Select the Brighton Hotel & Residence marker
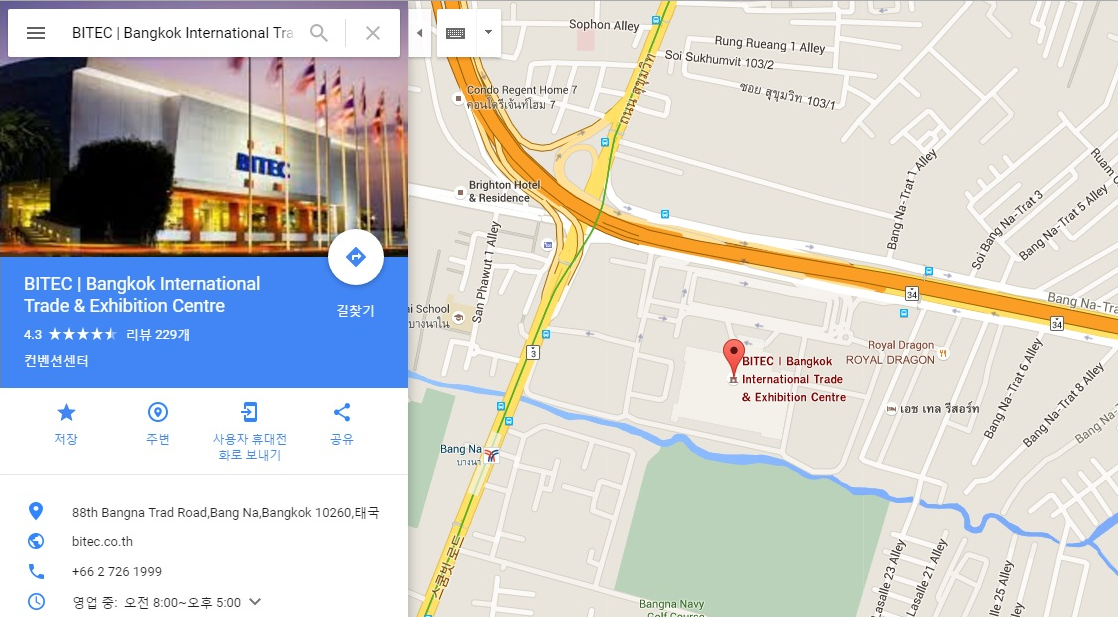 click(x=460, y=188)
